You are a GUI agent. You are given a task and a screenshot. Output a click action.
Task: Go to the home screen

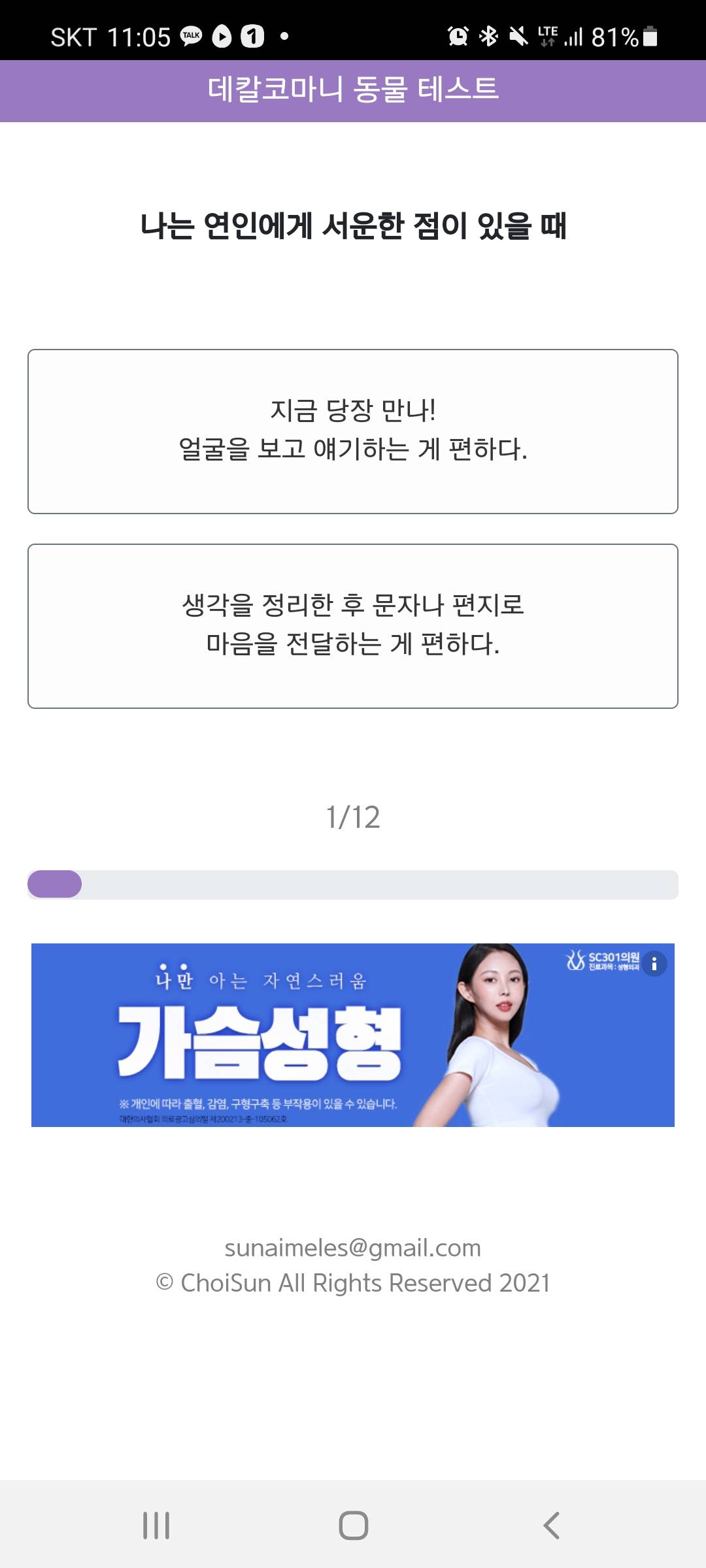[x=353, y=1526]
